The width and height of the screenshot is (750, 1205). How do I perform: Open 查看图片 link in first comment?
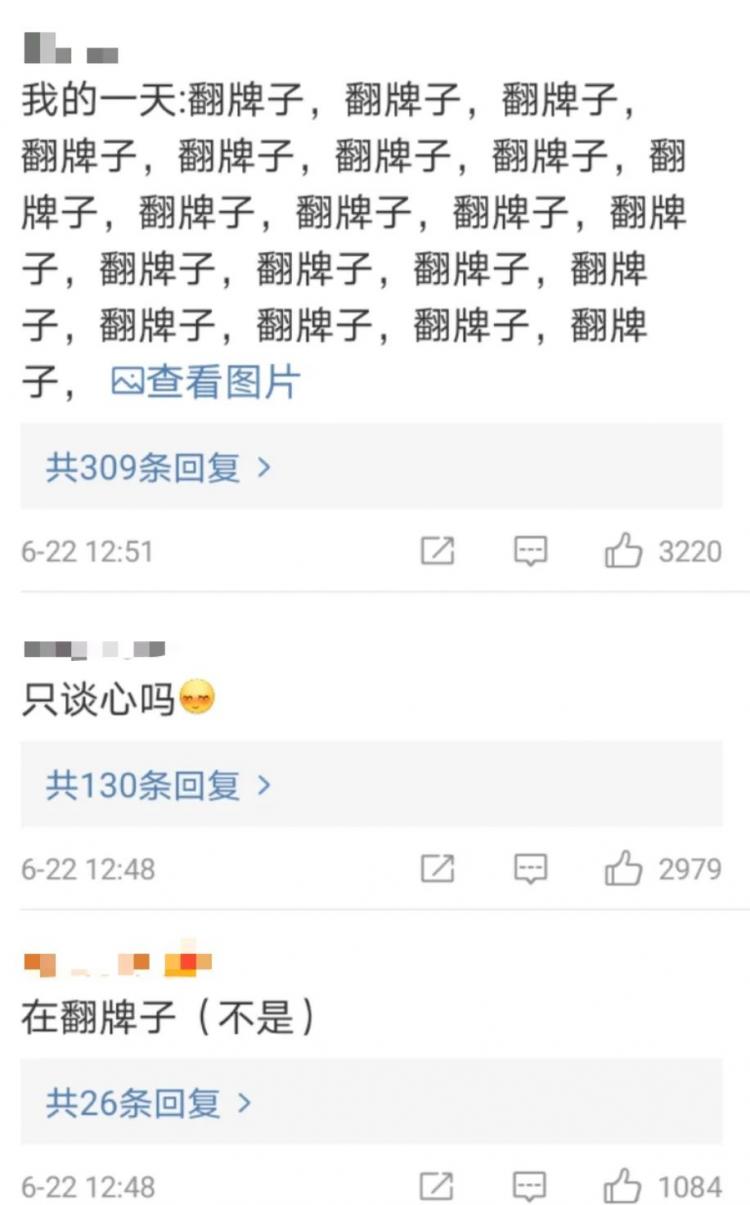click(x=206, y=382)
